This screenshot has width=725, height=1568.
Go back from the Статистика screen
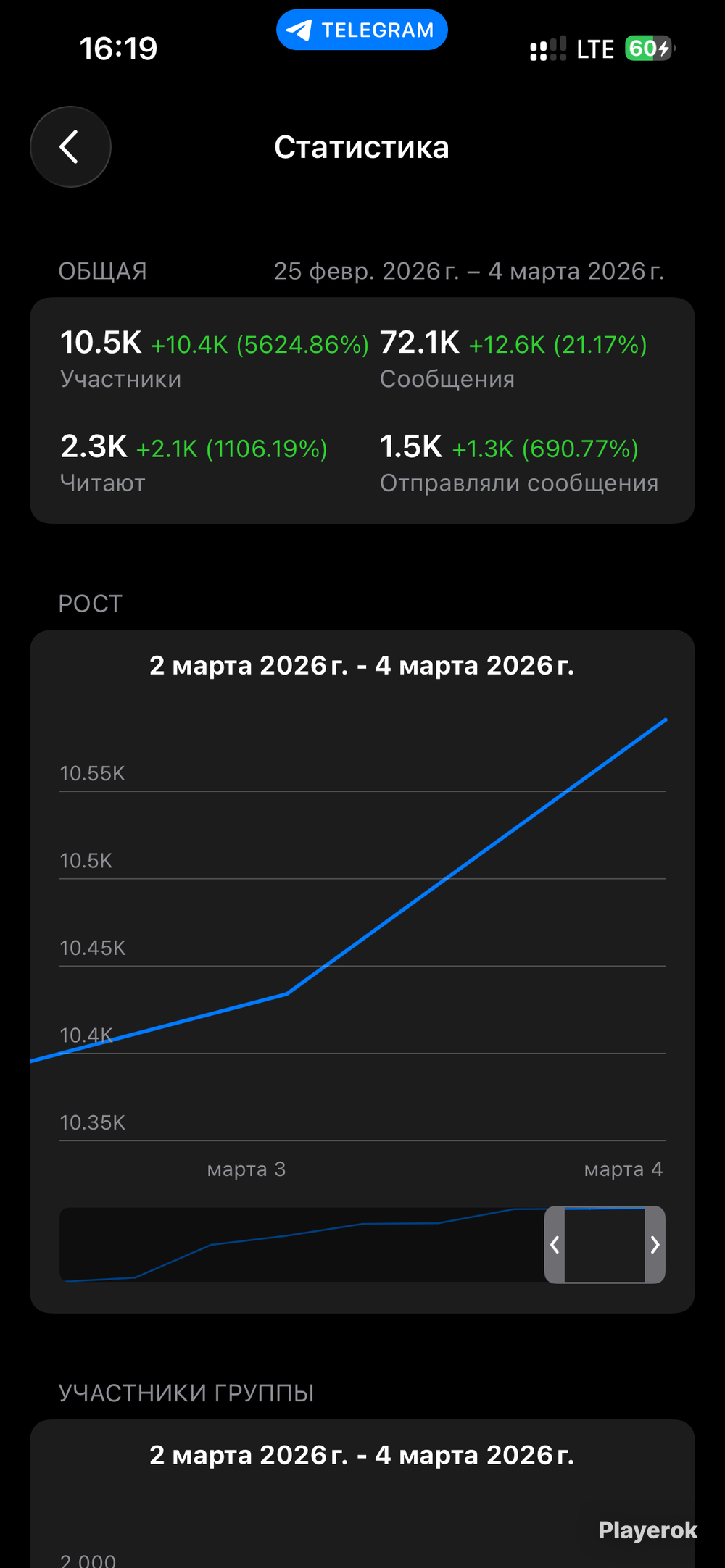tap(70, 147)
